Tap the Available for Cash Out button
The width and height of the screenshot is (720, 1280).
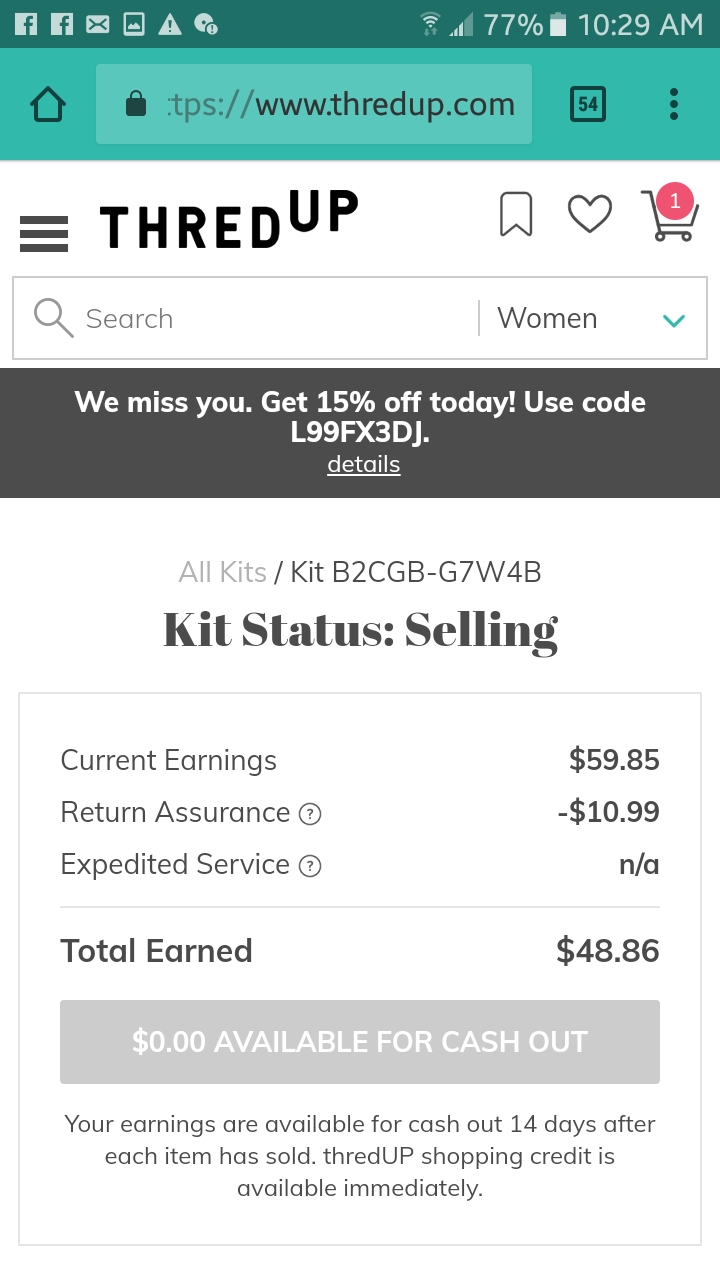(x=360, y=1042)
